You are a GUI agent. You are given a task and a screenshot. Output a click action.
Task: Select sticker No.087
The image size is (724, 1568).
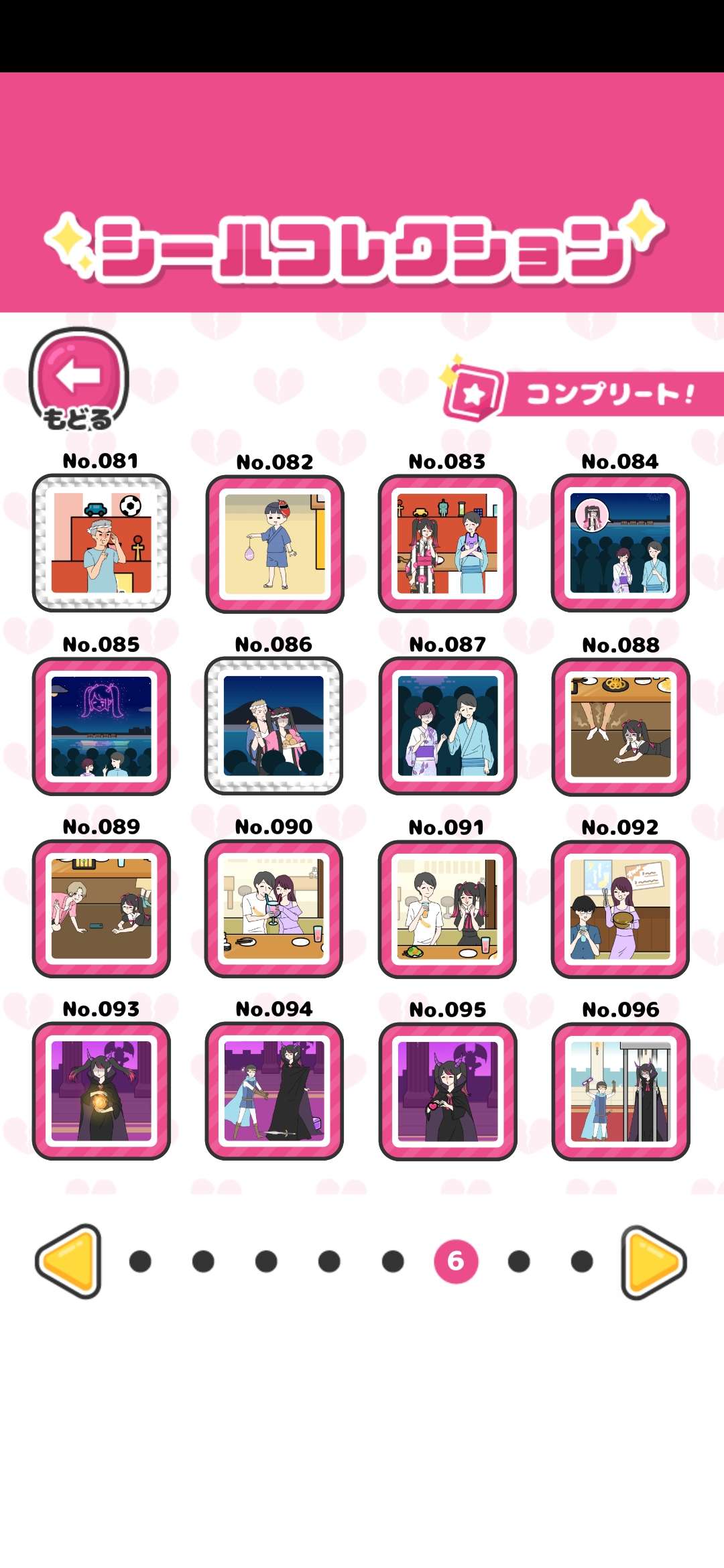447,726
